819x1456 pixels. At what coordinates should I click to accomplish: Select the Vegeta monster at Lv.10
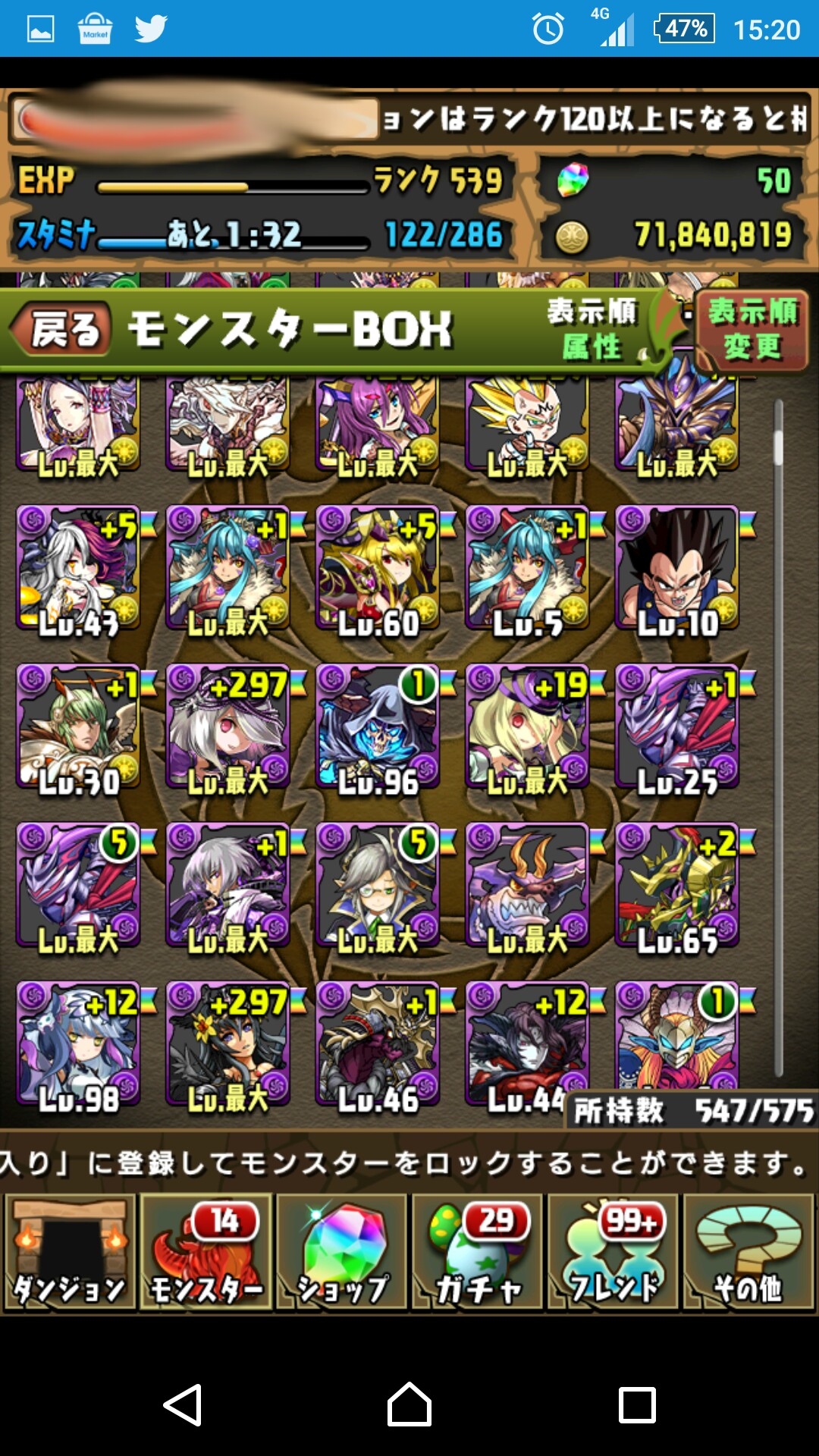[x=678, y=570]
